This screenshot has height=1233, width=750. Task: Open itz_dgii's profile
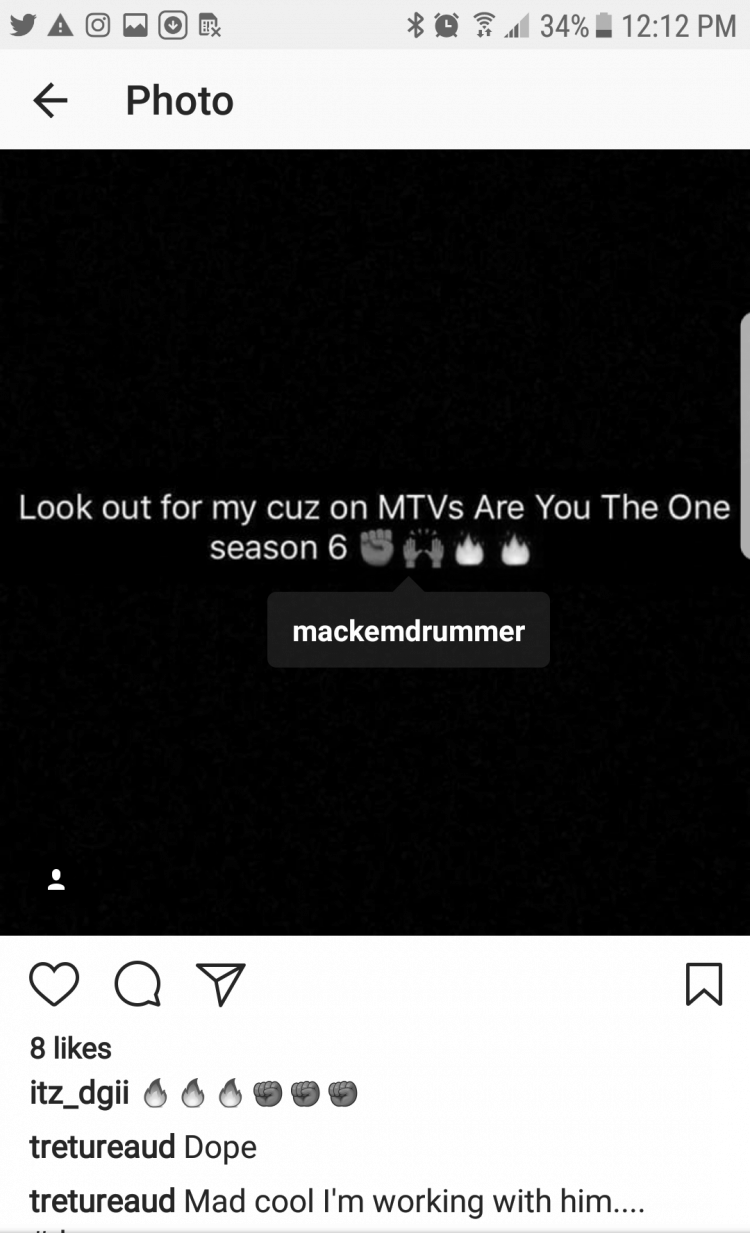pyautogui.click(x=80, y=1094)
